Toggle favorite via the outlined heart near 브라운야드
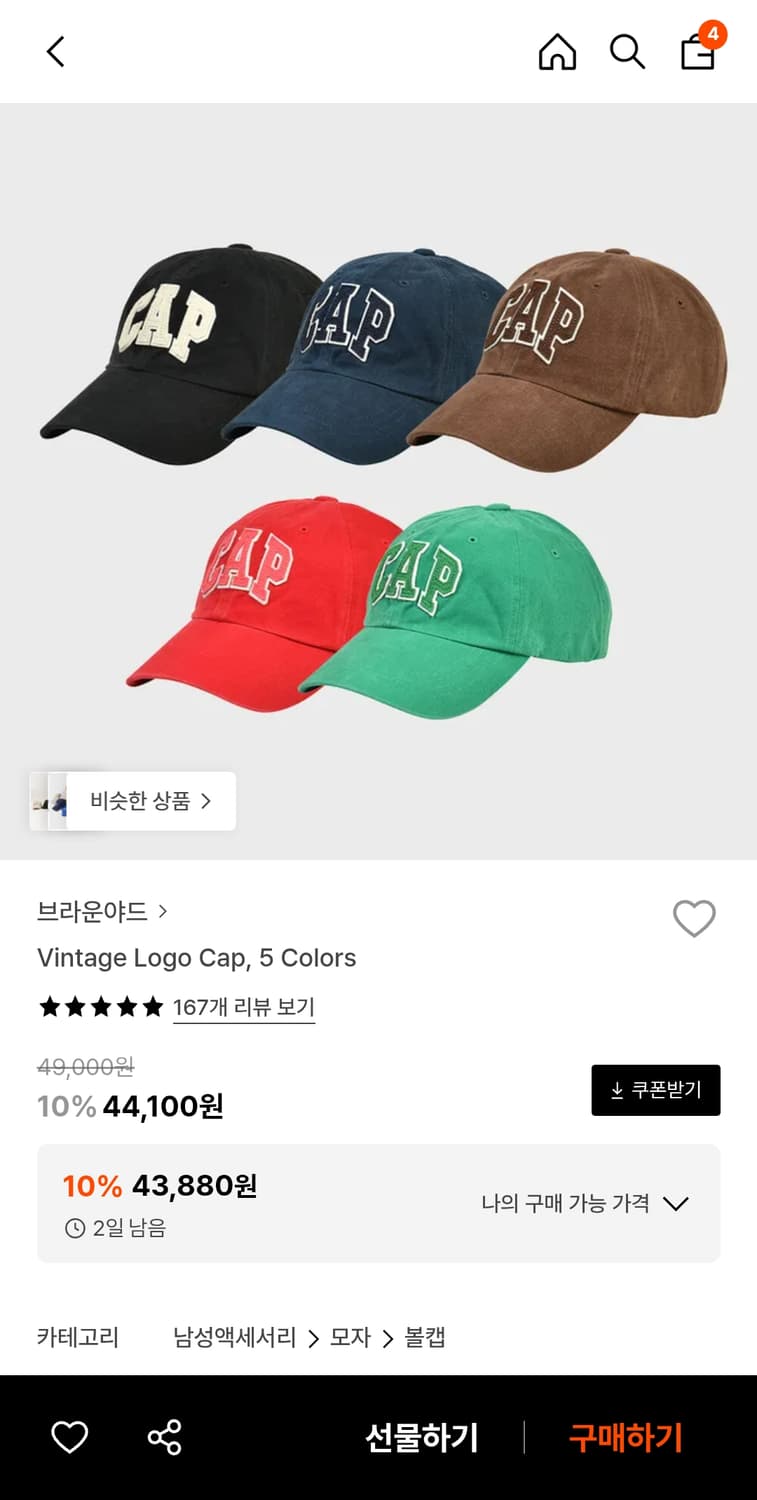This screenshot has width=757, height=1500. point(694,917)
